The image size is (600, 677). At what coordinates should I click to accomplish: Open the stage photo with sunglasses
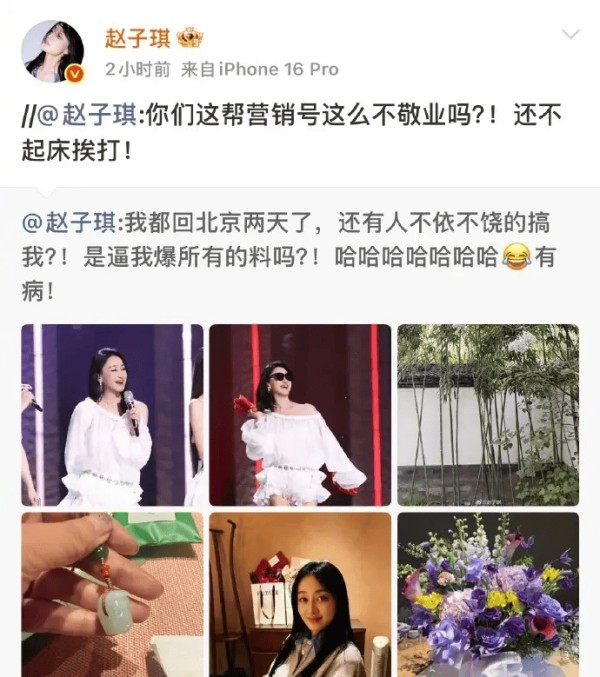pyautogui.click(x=300, y=414)
